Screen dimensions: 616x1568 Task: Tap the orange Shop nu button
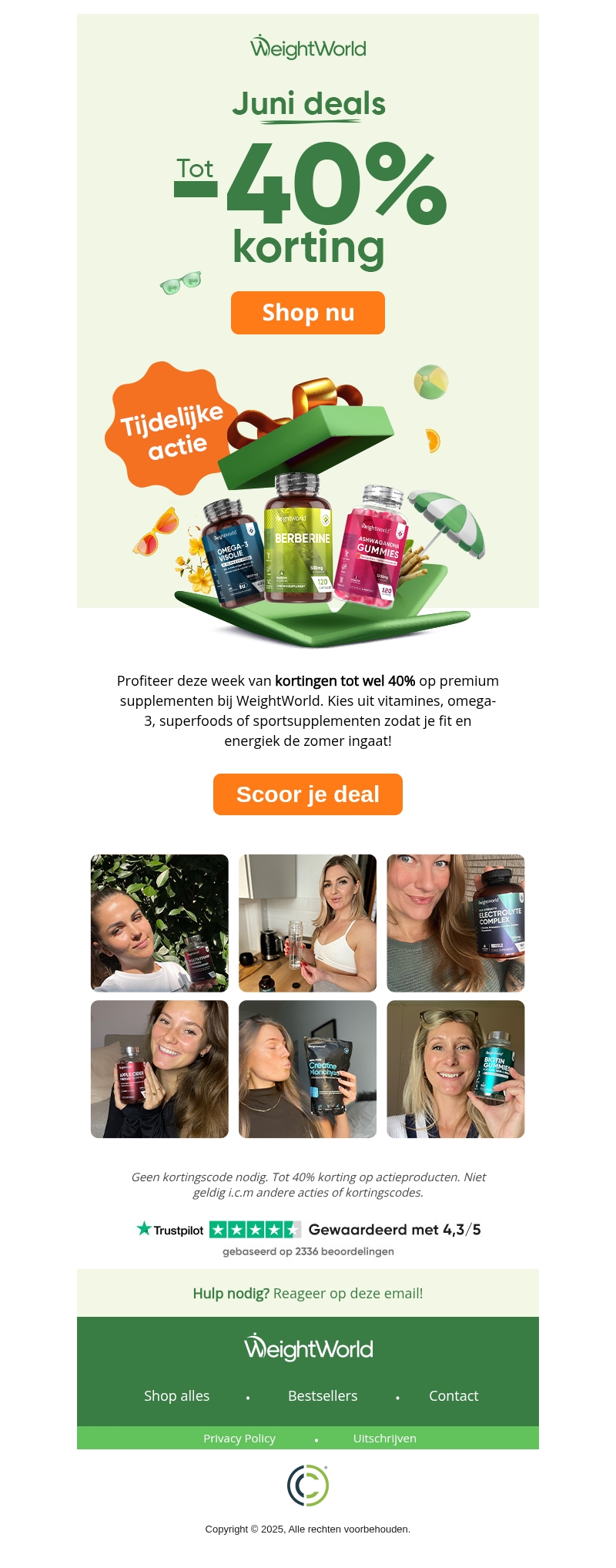[308, 313]
